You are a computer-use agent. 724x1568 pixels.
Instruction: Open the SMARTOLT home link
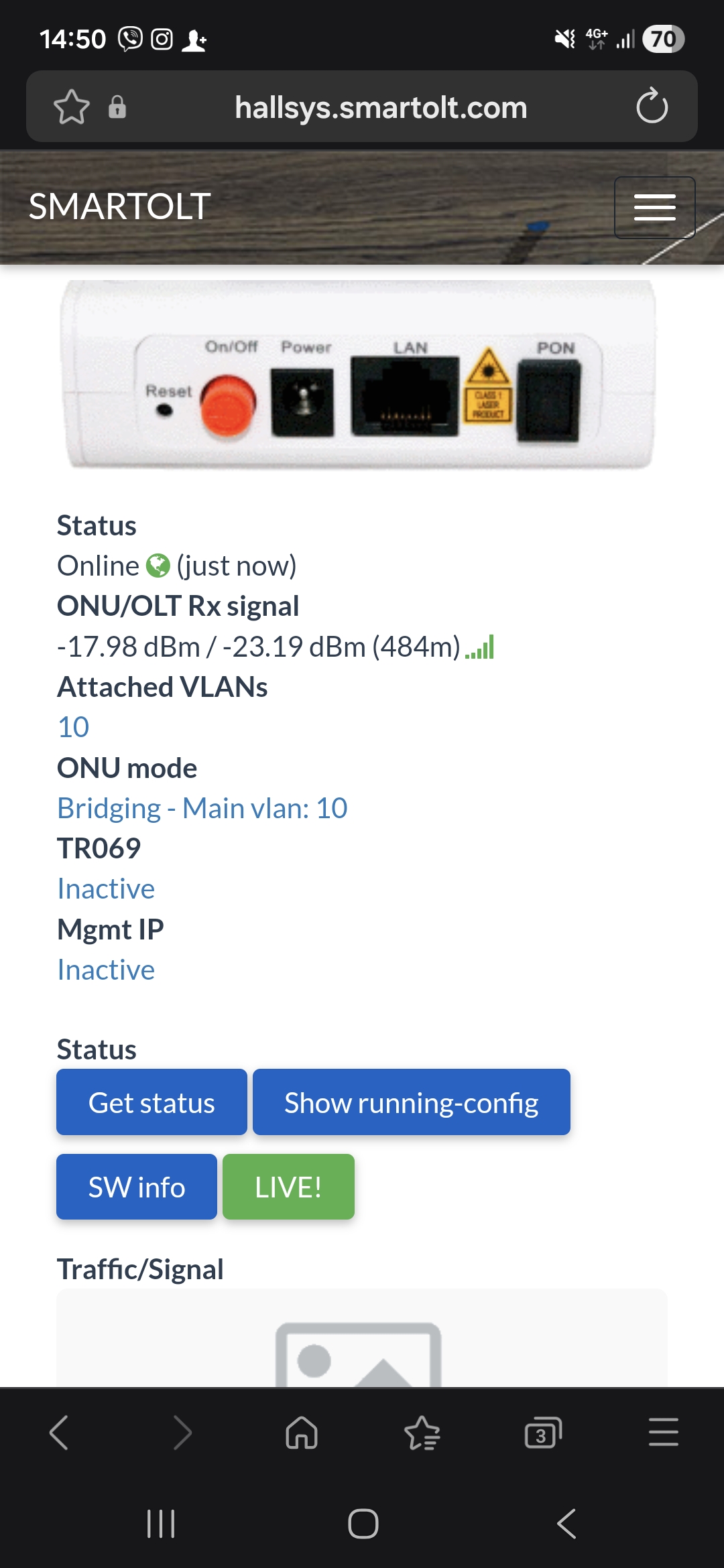pyautogui.click(x=120, y=206)
